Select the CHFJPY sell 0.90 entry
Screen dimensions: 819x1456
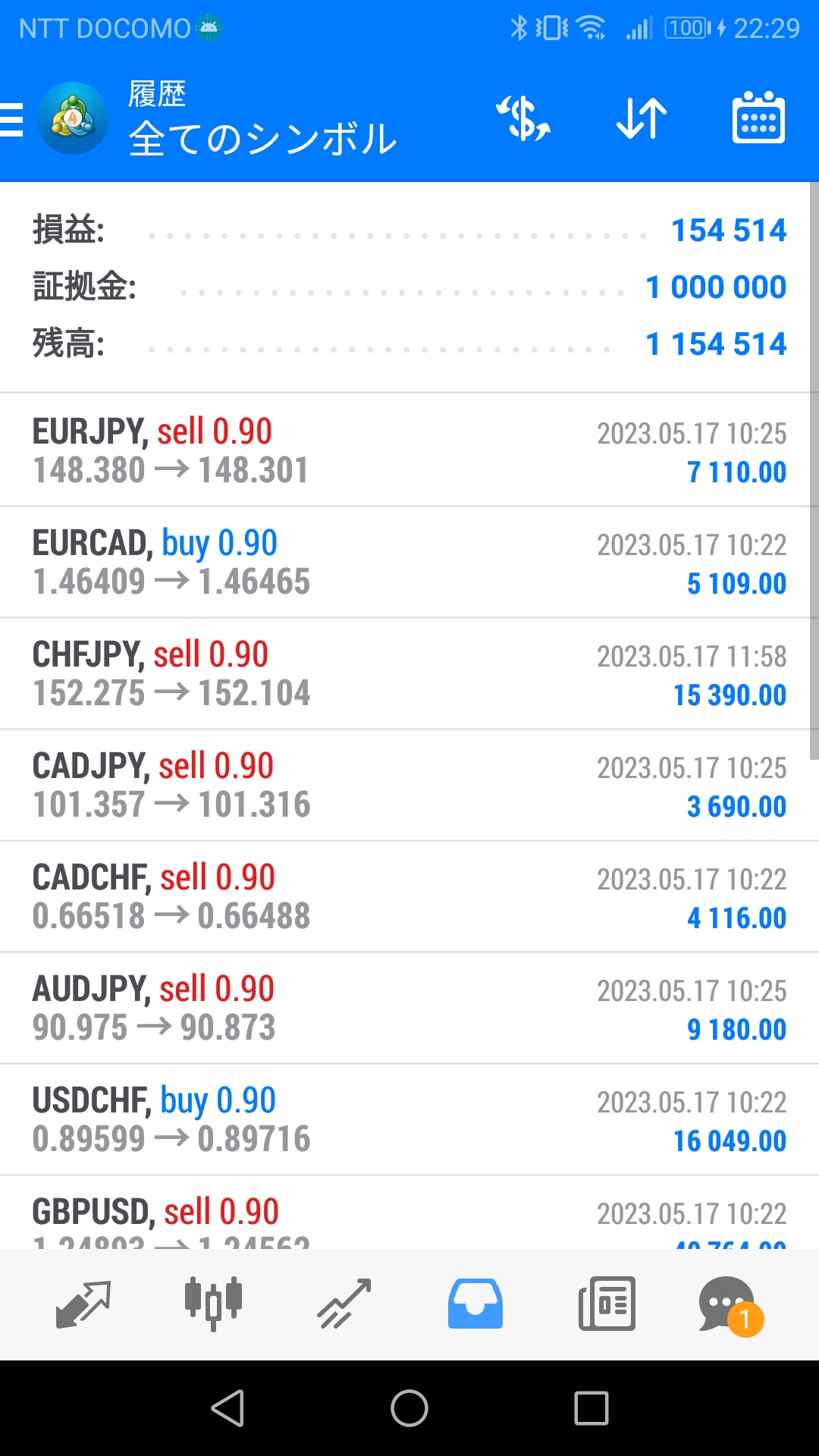point(409,673)
